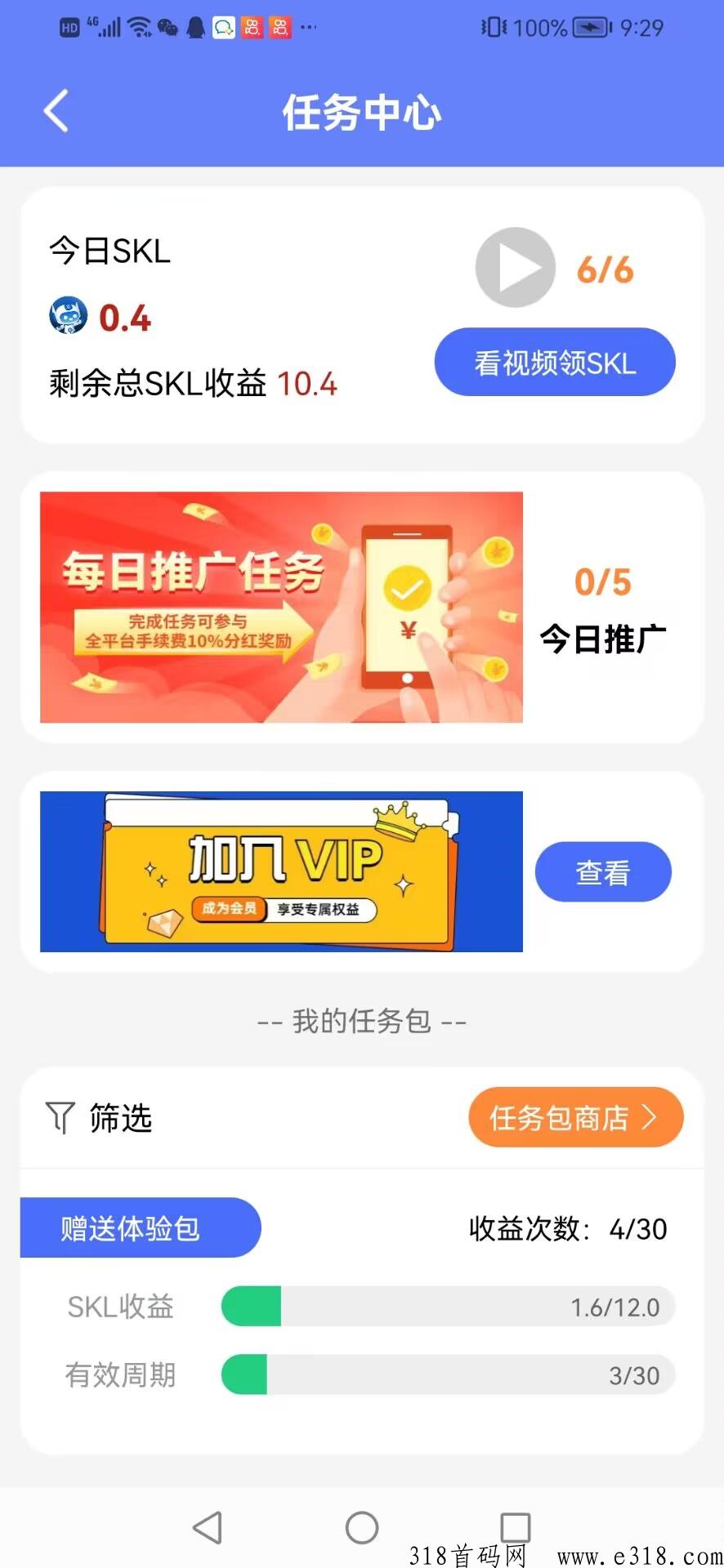Tap 查看 for VIP membership
Image resolution: width=724 pixels, height=1568 pixels.
pyautogui.click(x=602, y=872)
